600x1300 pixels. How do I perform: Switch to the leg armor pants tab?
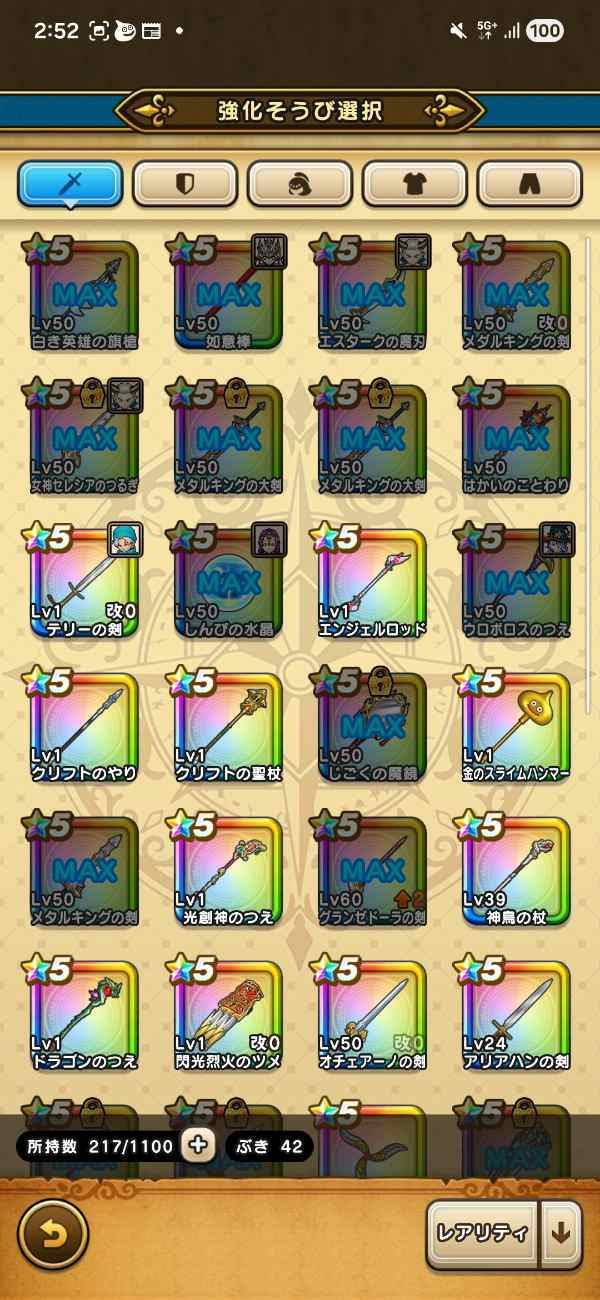click(x=529, y=185)
